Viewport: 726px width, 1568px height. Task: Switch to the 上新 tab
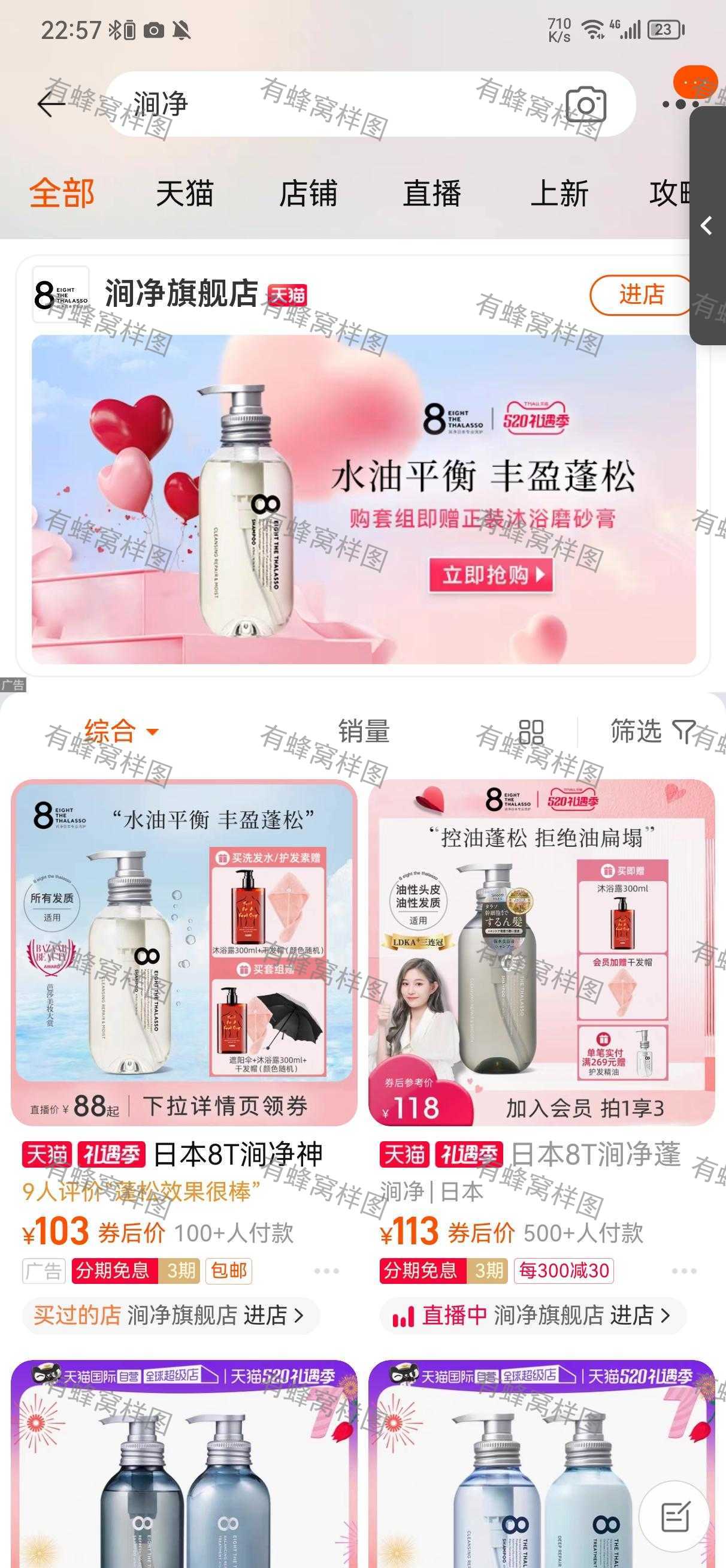click(559, 194)
